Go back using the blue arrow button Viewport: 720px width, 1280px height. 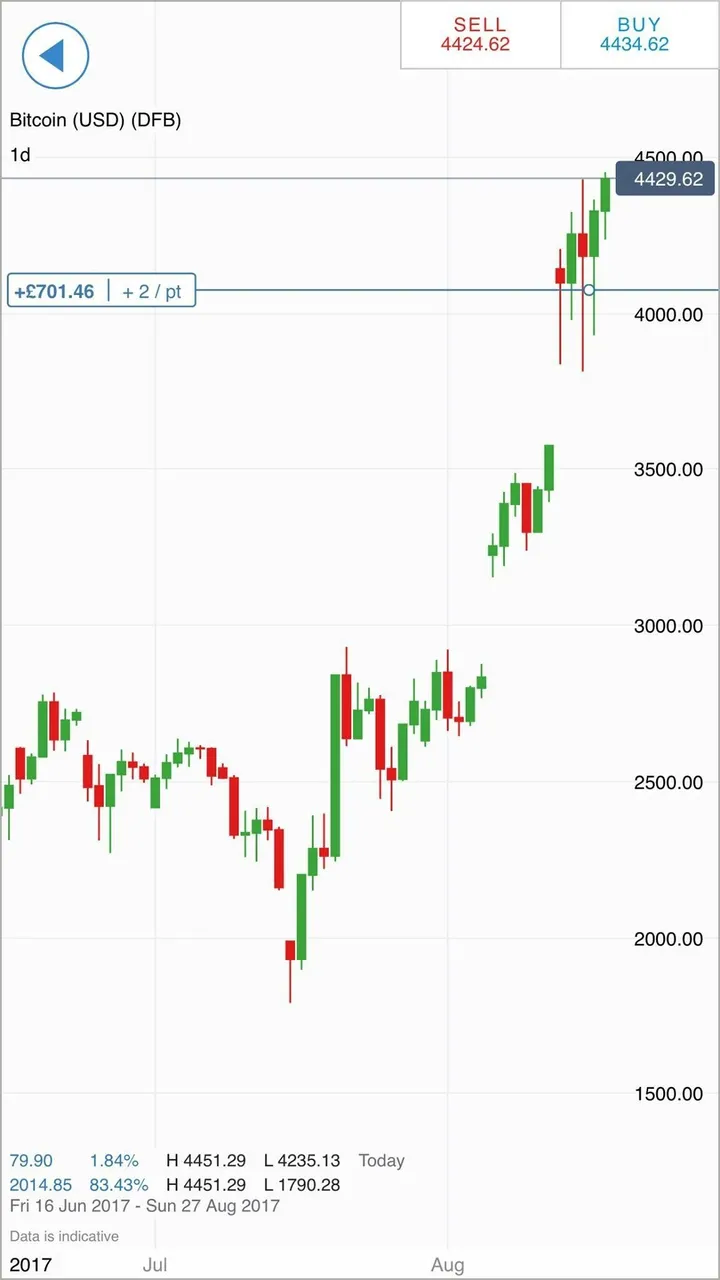[56, 55]
